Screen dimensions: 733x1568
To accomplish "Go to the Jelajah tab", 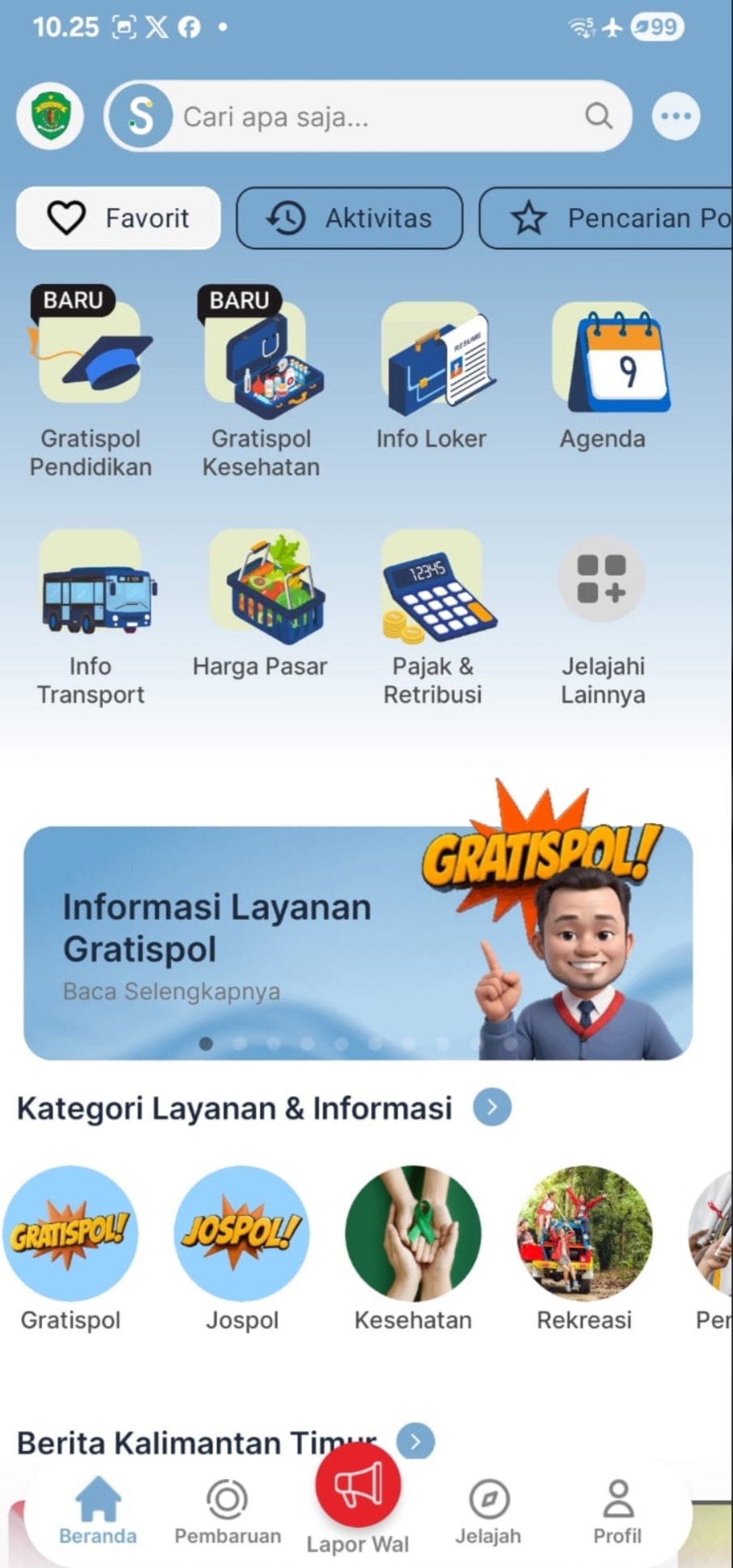I will (488, 1512).
